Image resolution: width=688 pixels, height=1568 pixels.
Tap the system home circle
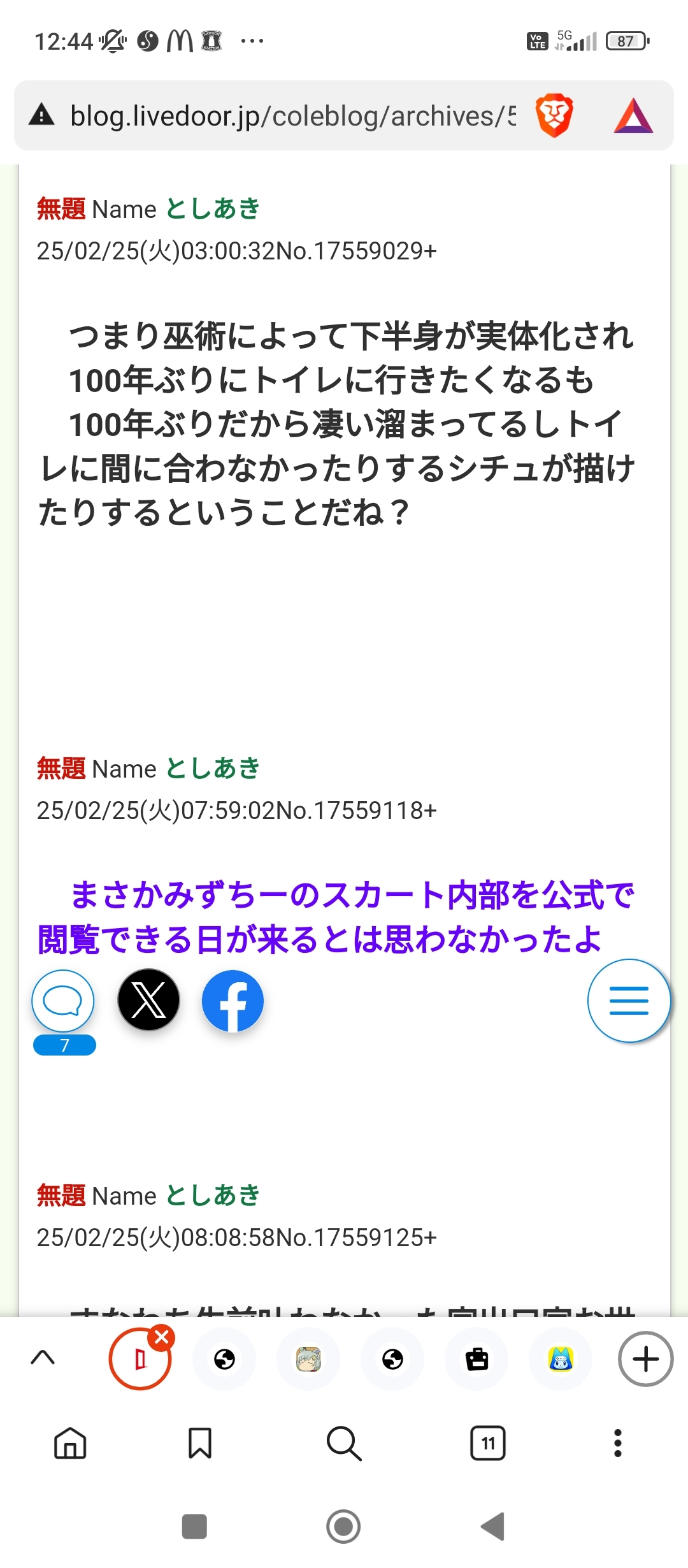(x=343, y=1527)
